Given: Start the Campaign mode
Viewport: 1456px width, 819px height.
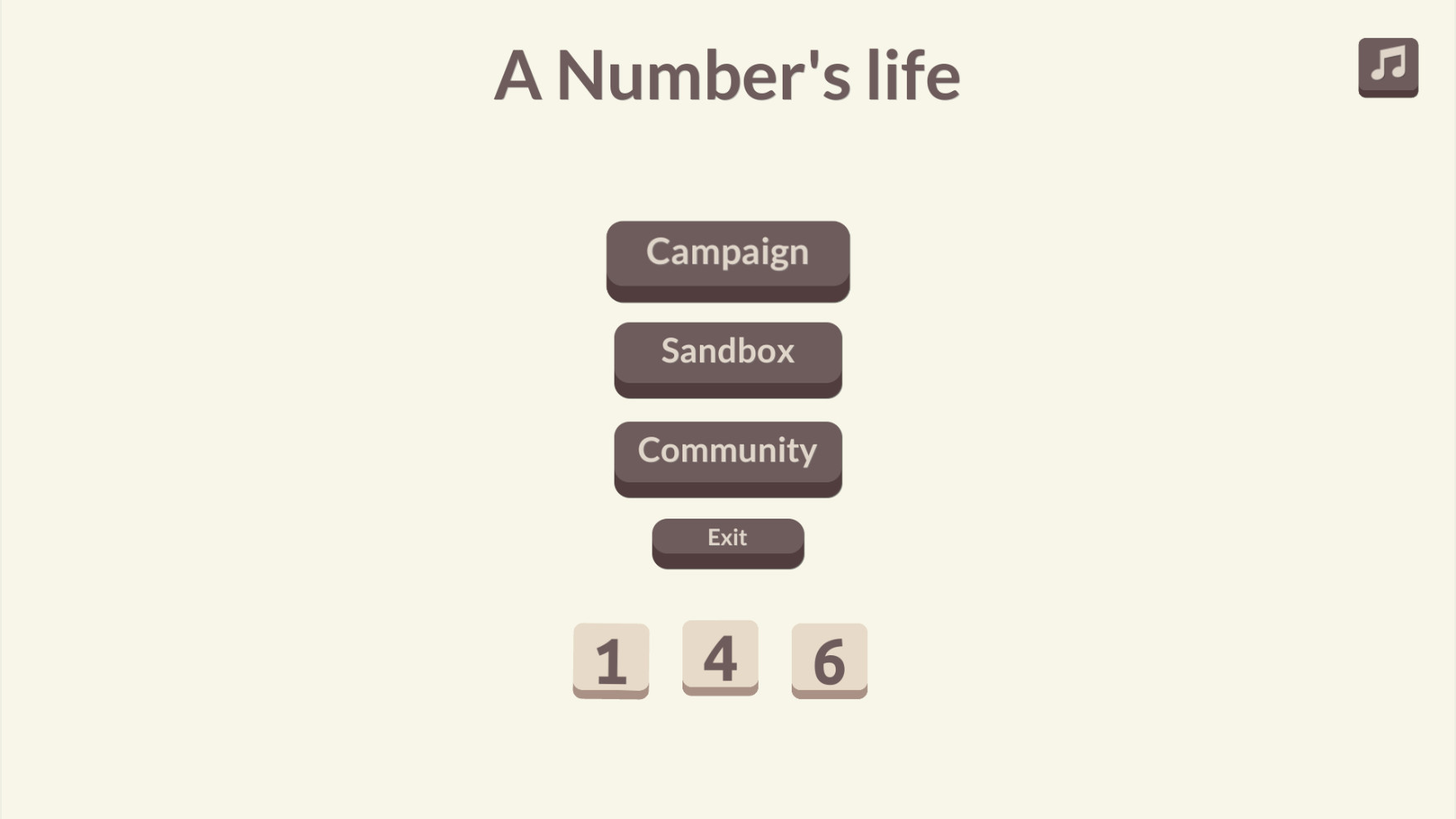Looking at the screenshot, I should pyautogui.click(x=727, y=257).
